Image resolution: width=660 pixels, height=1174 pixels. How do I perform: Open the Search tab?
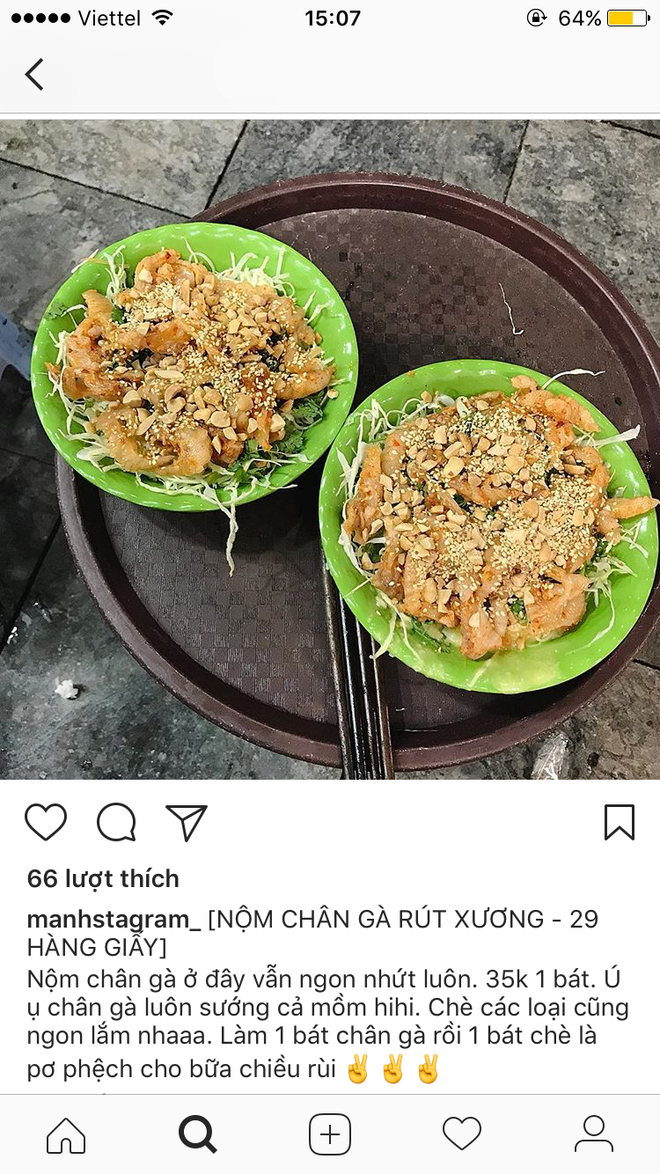pyautogui.click(x=198, y=1135)
